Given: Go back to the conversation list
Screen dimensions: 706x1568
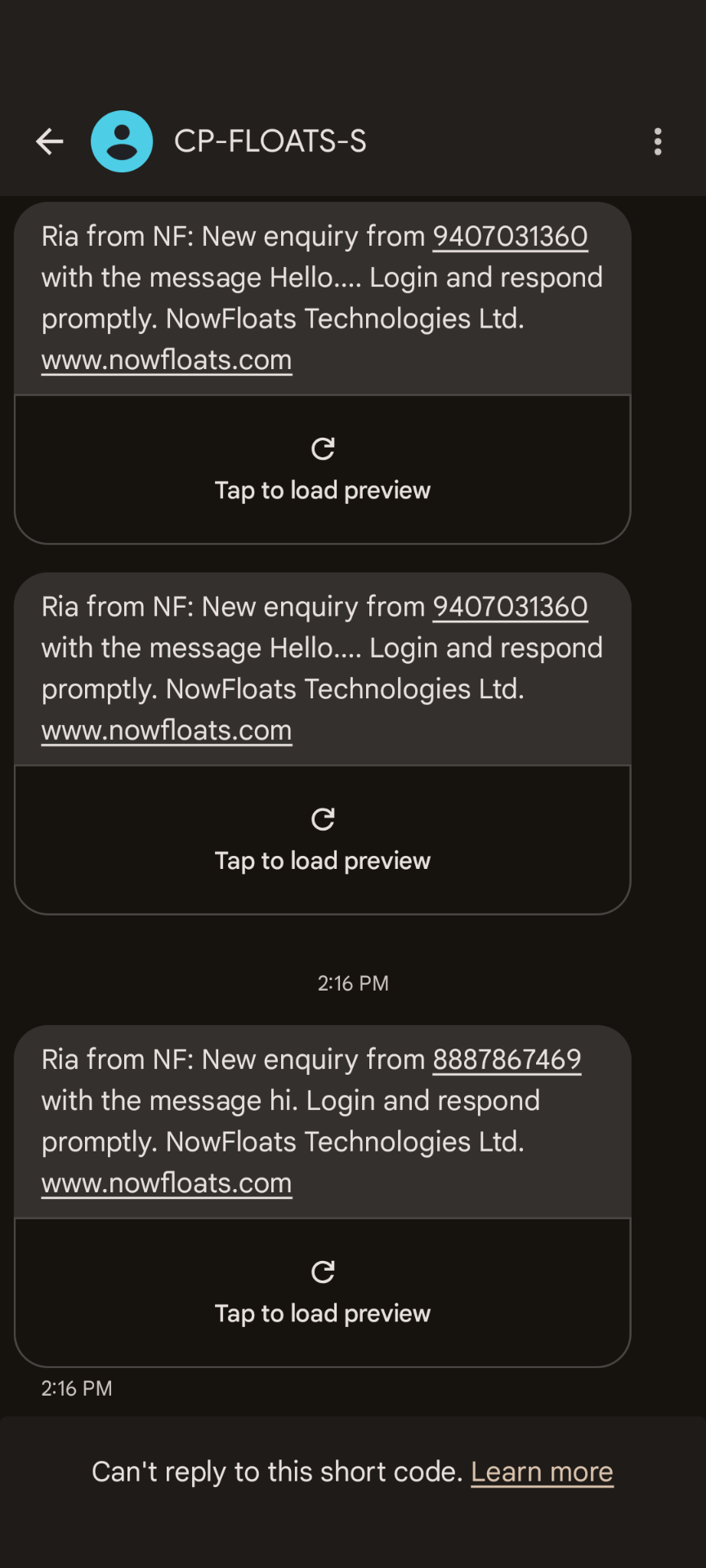Looking at the screenshot, I should (50, 141).
